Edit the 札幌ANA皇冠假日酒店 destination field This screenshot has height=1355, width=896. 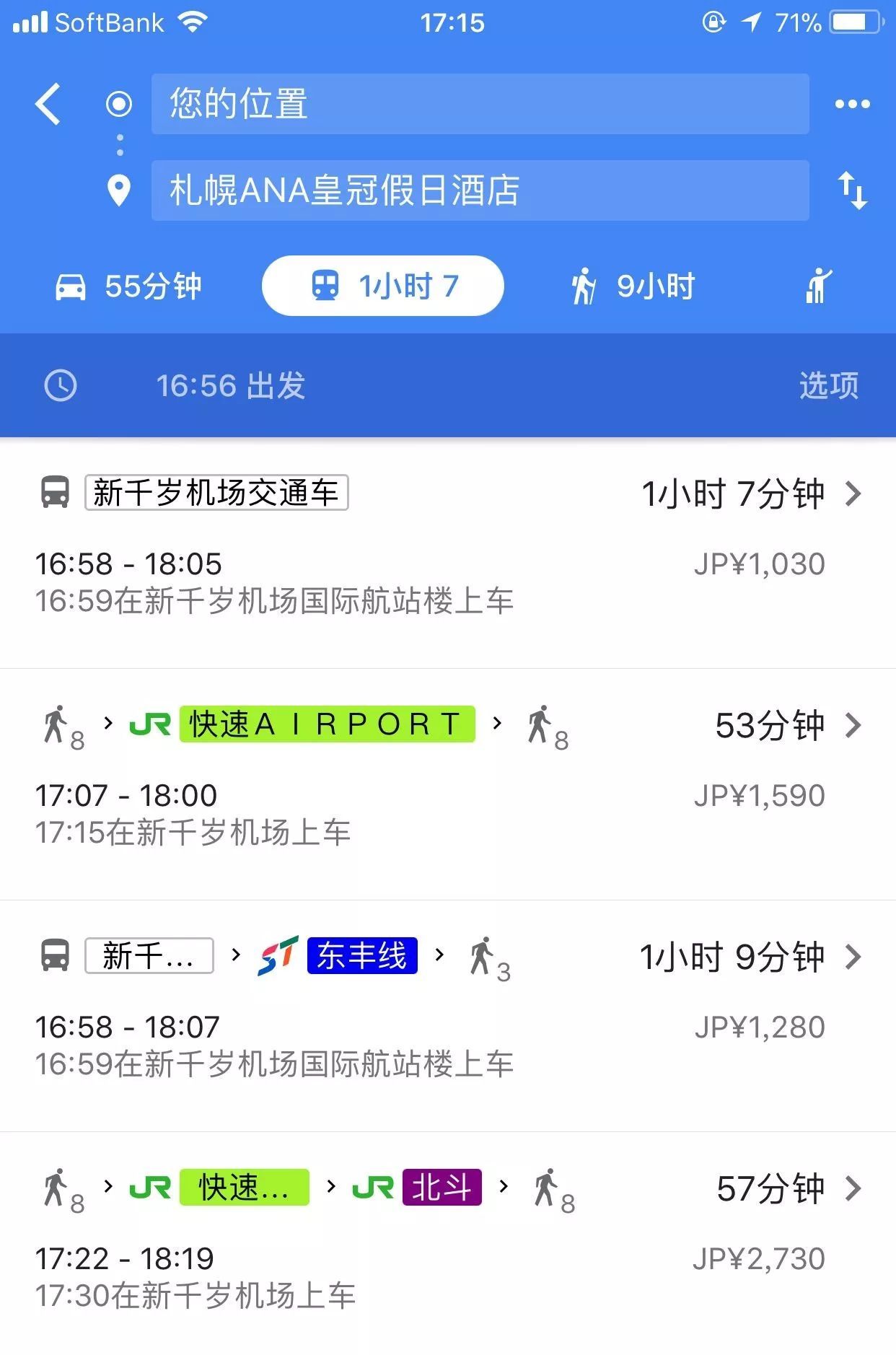(479, 190)
